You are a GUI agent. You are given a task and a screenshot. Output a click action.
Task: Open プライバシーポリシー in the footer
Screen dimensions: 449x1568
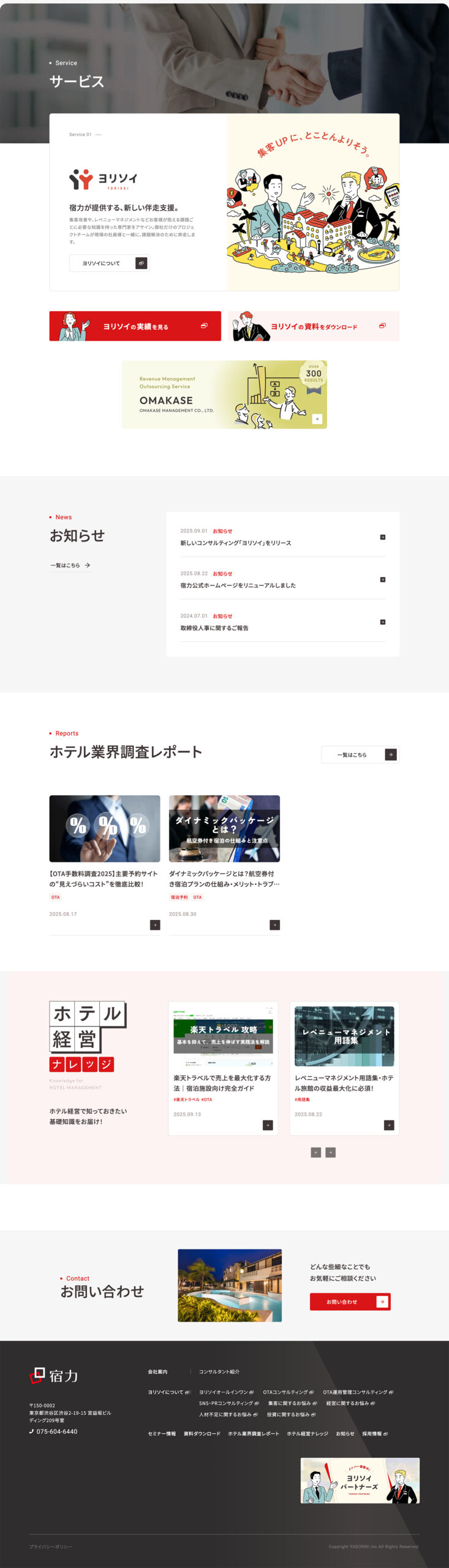pyautogui.click(x=51, y=1547)
